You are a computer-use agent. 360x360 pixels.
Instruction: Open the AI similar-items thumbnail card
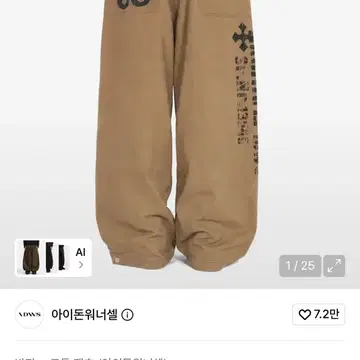pyautogui.click(x=53, y=258)
